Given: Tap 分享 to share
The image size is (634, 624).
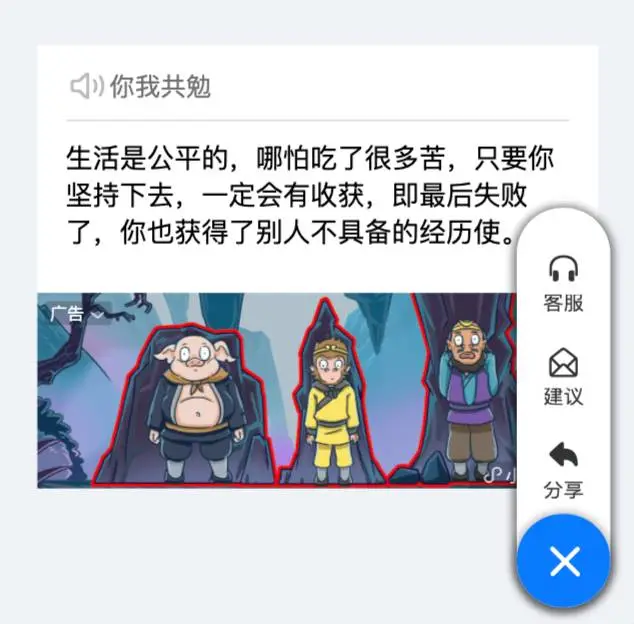Looking at the screenshot, I should (x=564, y=471).
